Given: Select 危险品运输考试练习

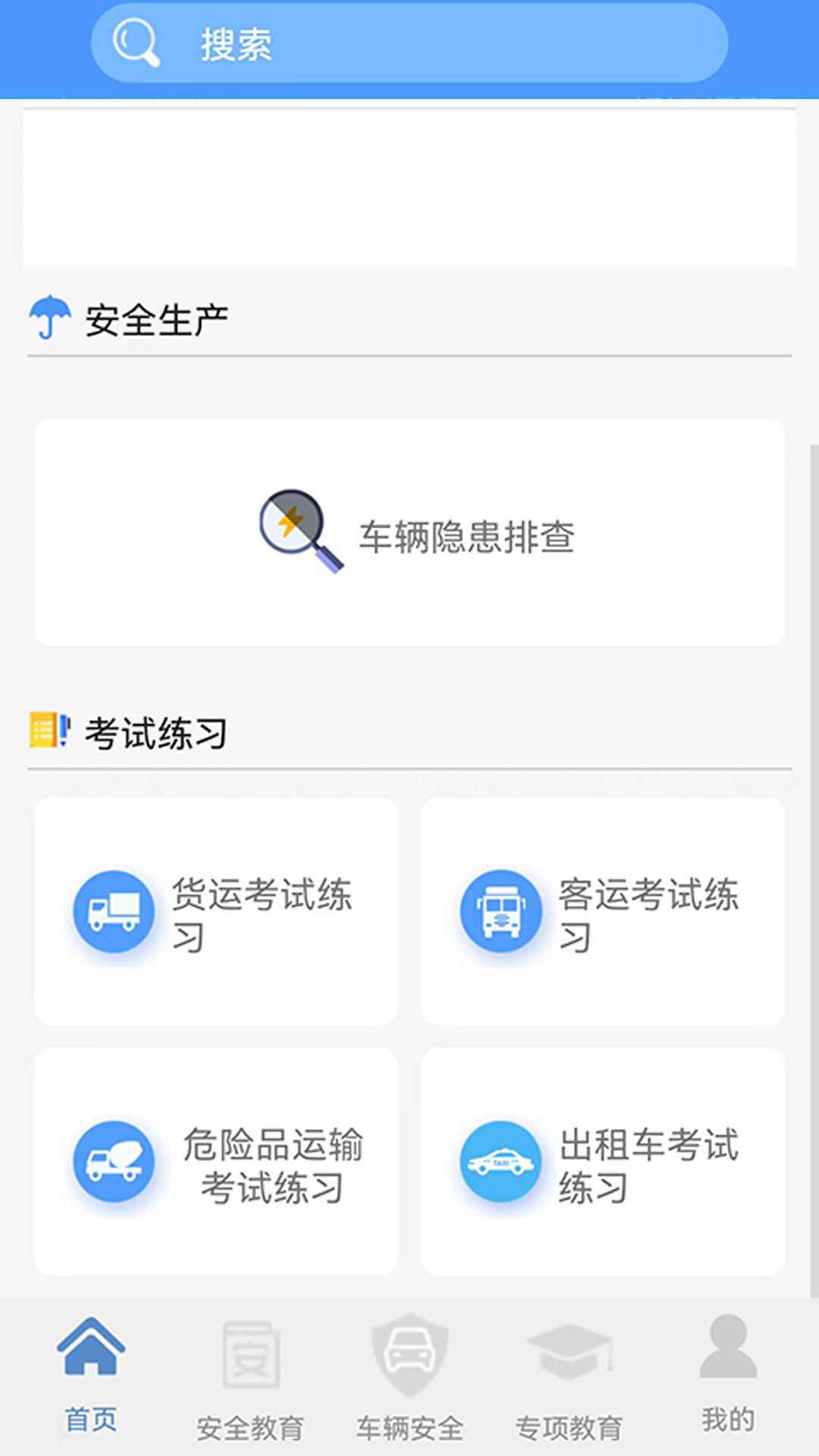Looking at the screenshot, I should [216, 1162].
